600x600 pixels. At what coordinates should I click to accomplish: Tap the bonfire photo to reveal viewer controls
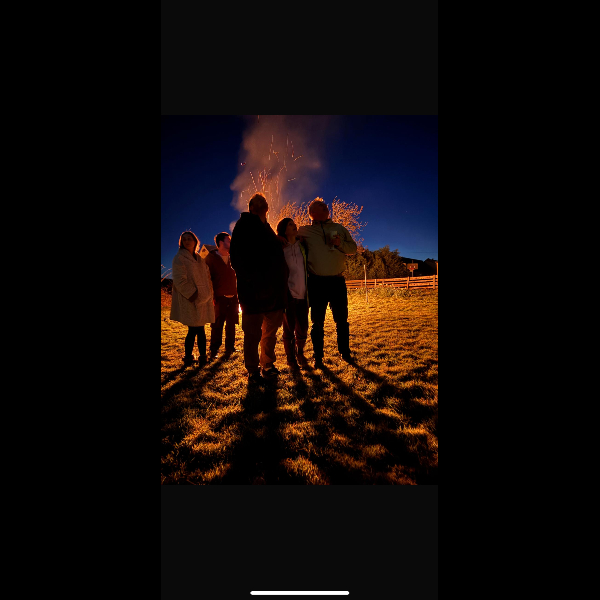[299, 300]
